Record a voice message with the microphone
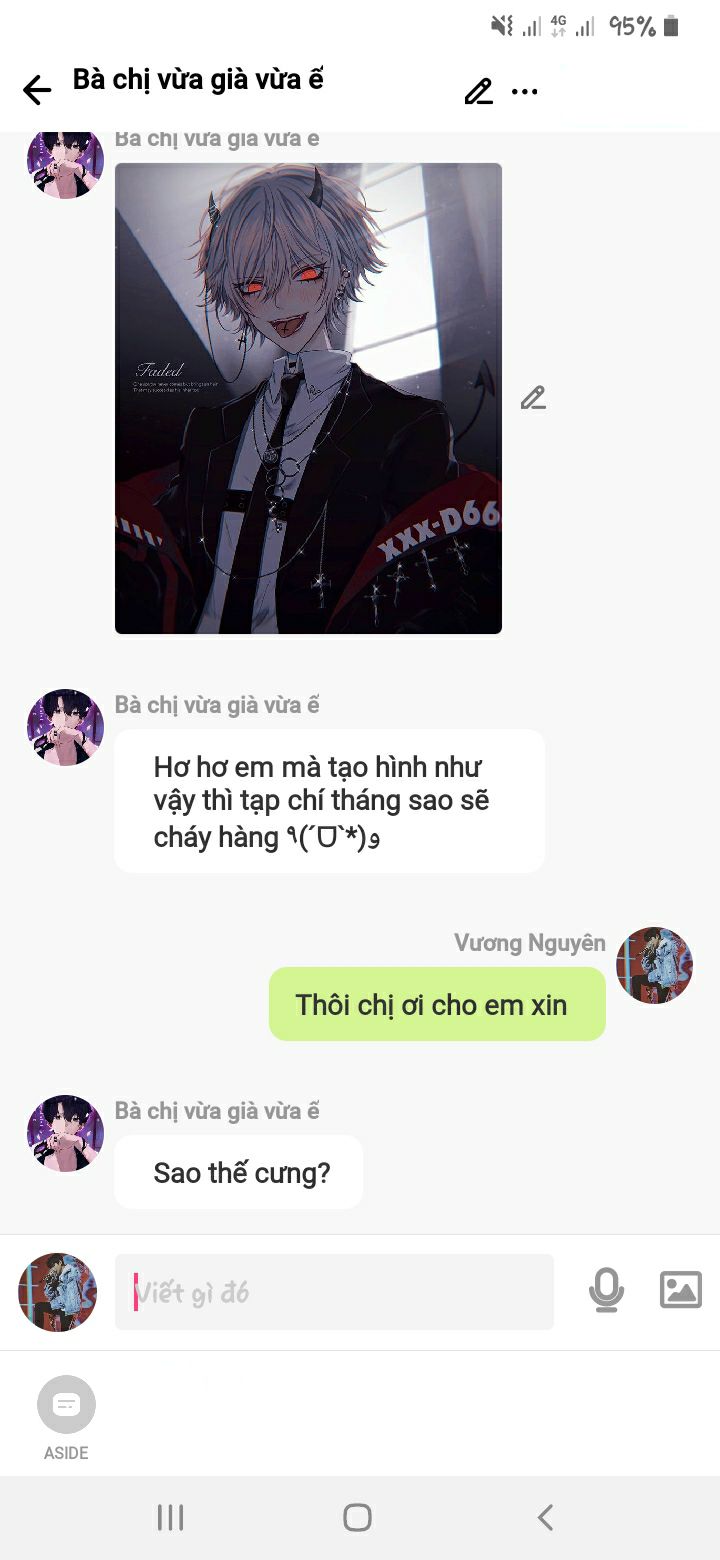This screenshot has width=720, height=1560. 606,1290
